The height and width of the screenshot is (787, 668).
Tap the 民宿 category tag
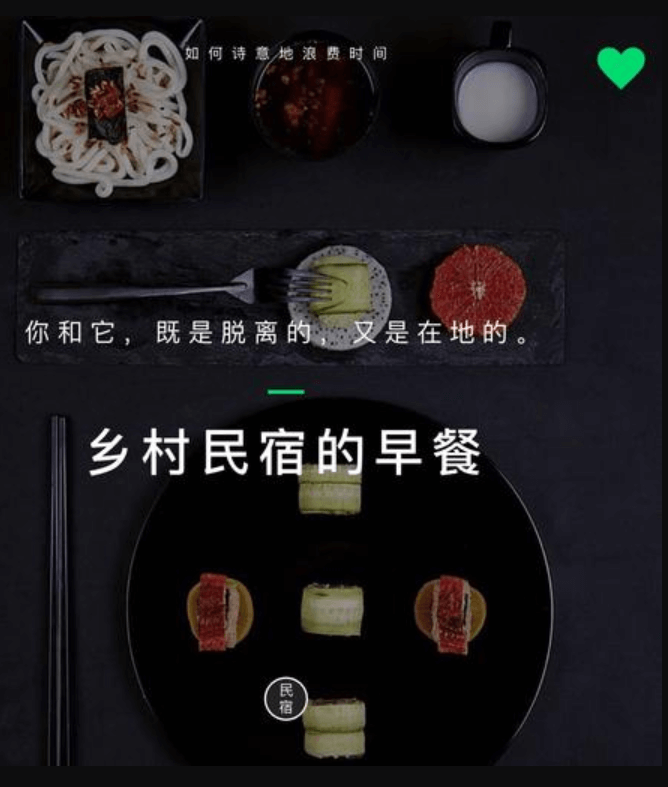[286, 698]
